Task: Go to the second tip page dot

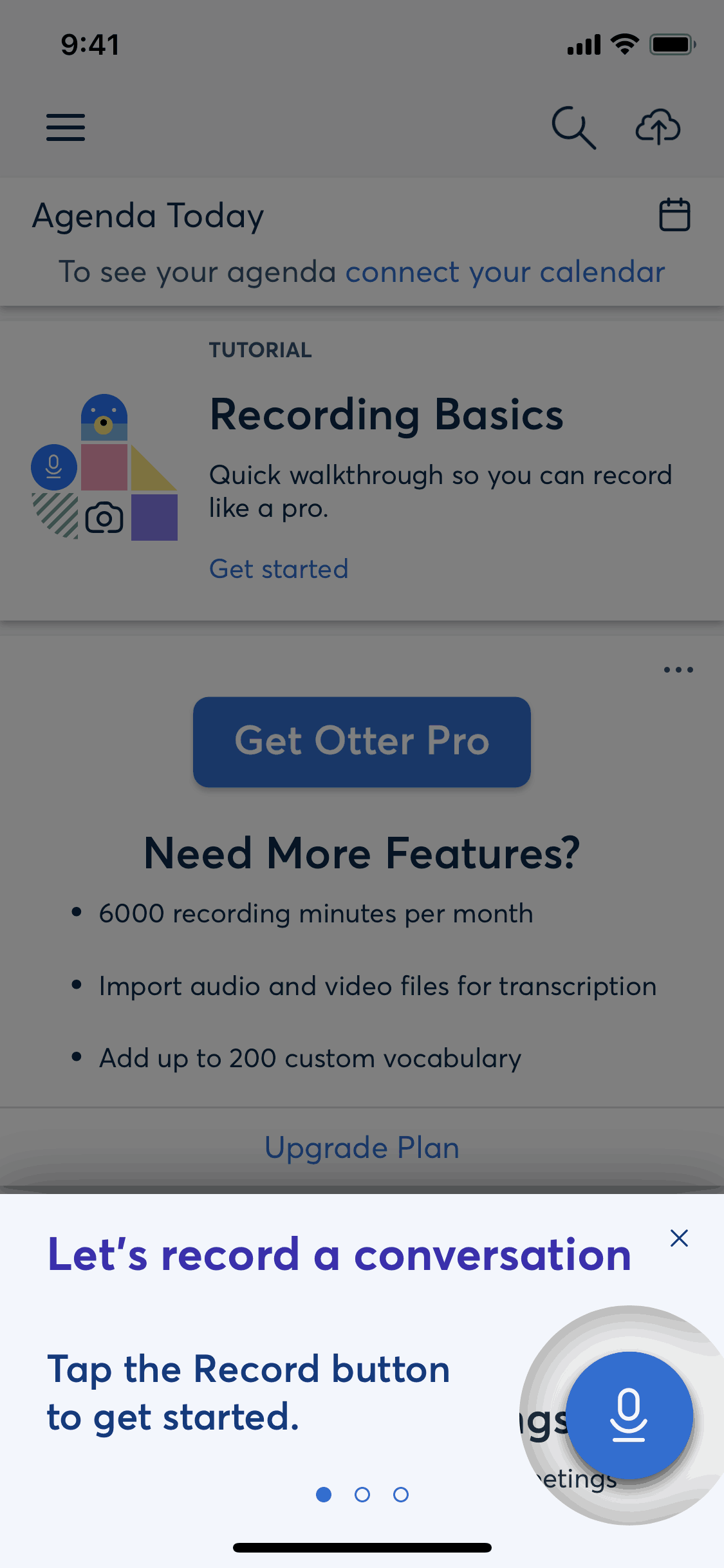Action: tap(362, 1495)
